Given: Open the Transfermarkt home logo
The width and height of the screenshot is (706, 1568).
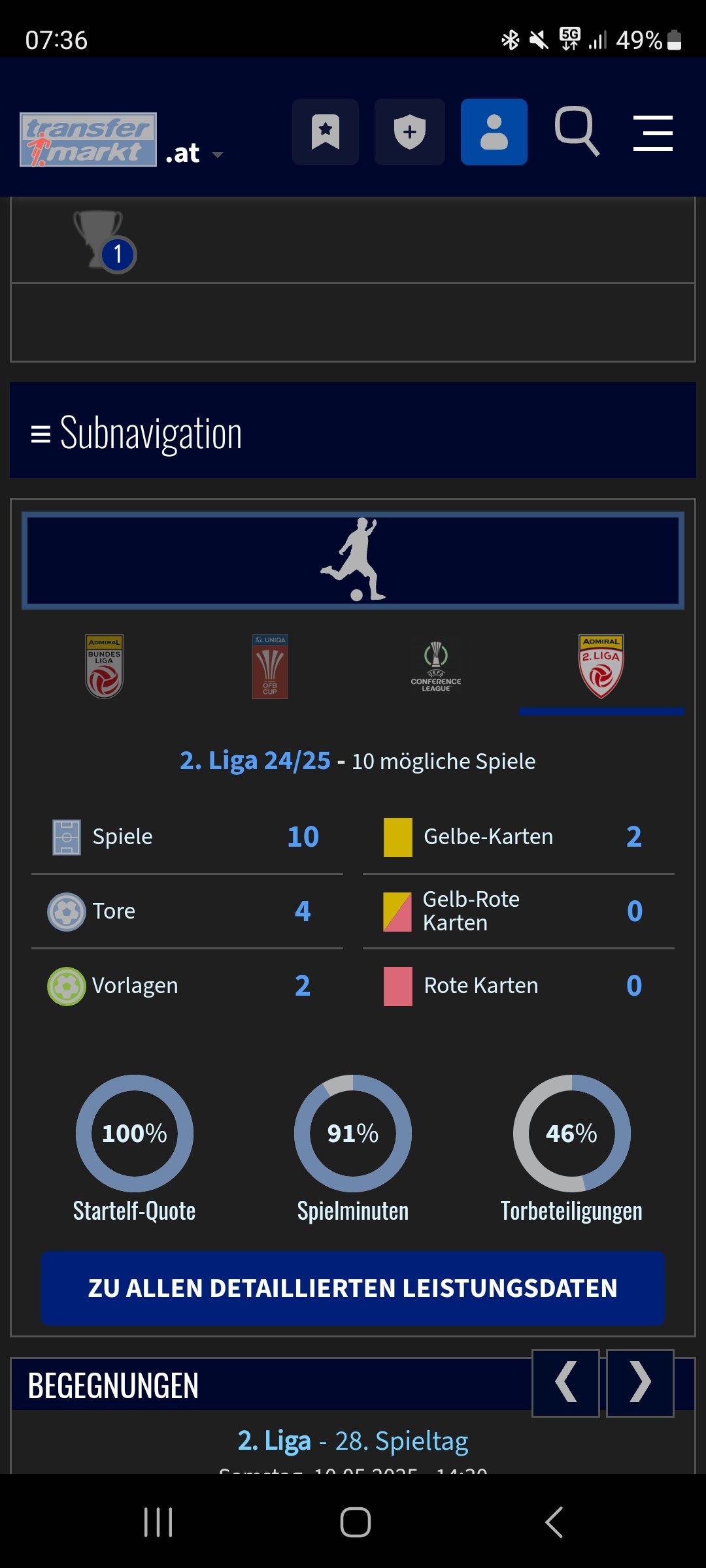Looking at the screenshot, I should [88, 140].
